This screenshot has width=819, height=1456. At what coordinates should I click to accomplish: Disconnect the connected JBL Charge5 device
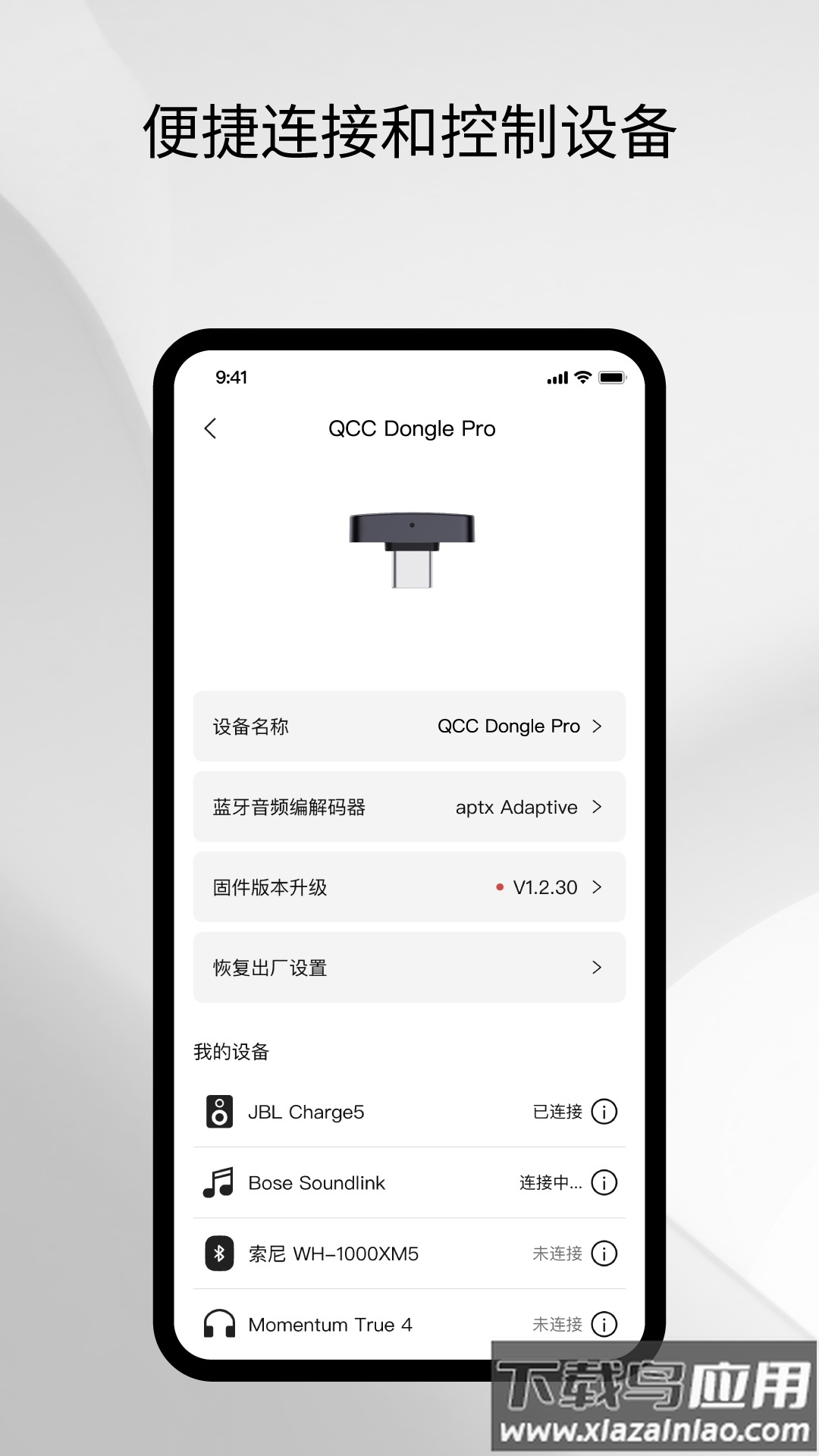coord(557,1112)
